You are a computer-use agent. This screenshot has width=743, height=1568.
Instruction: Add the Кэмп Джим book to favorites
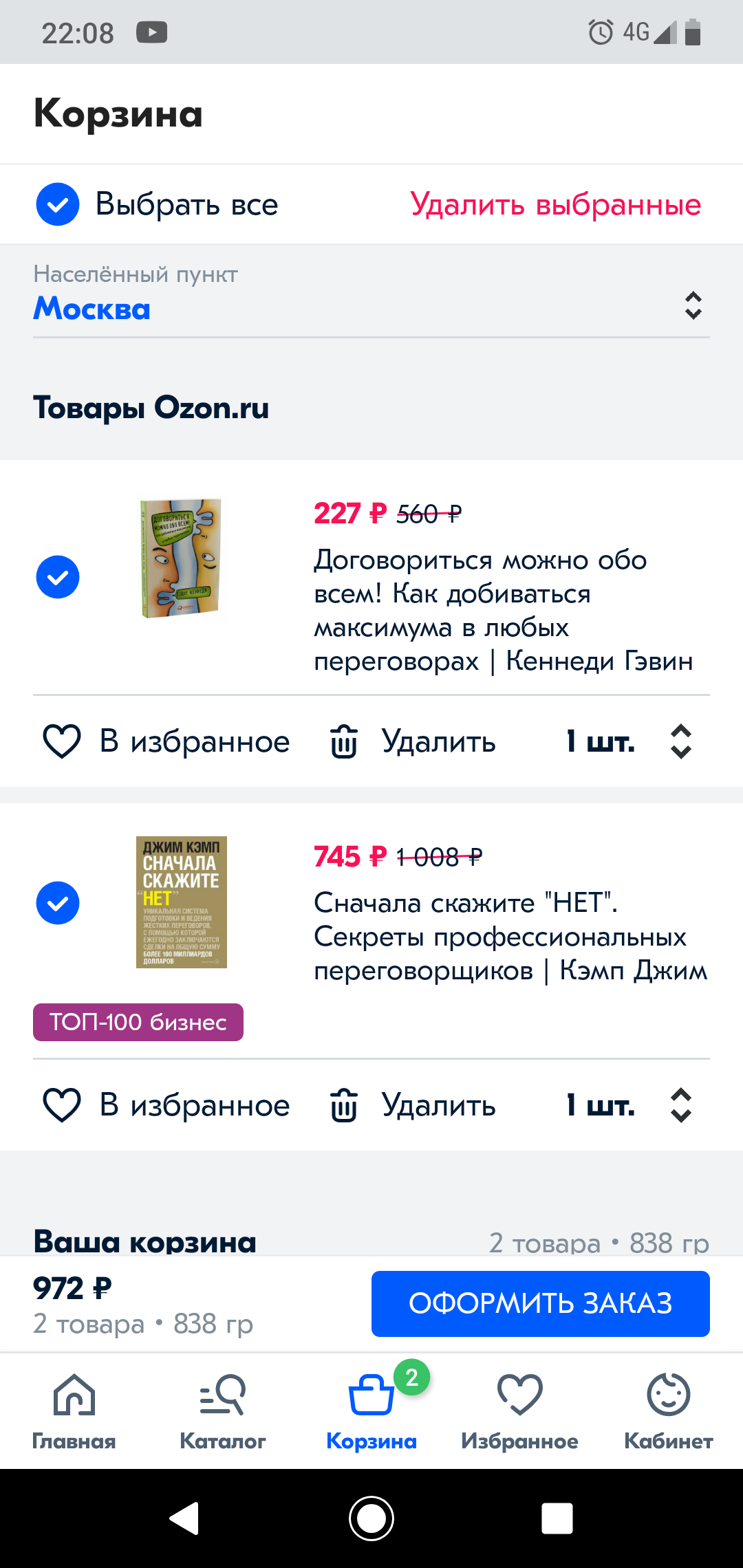tap(166, 1105)
